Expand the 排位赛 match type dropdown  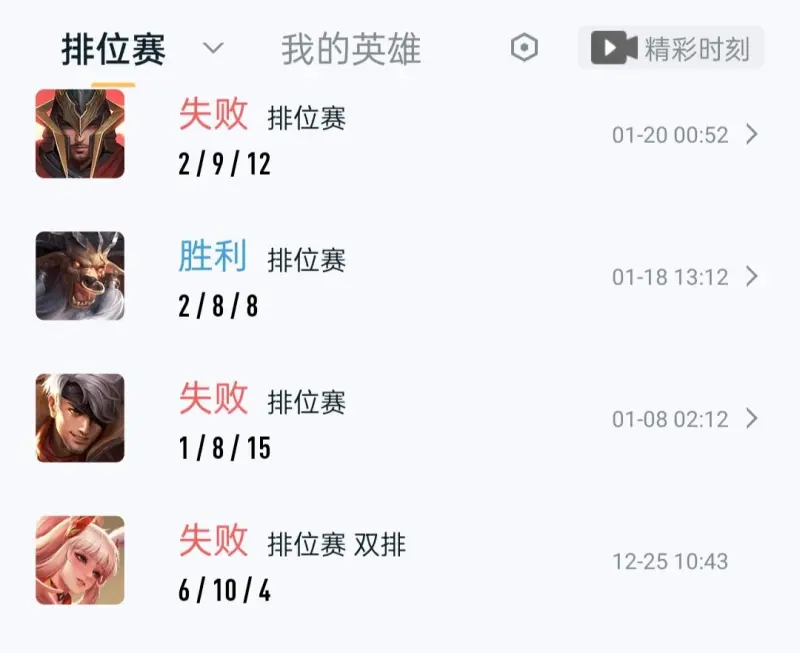point(213,48)
